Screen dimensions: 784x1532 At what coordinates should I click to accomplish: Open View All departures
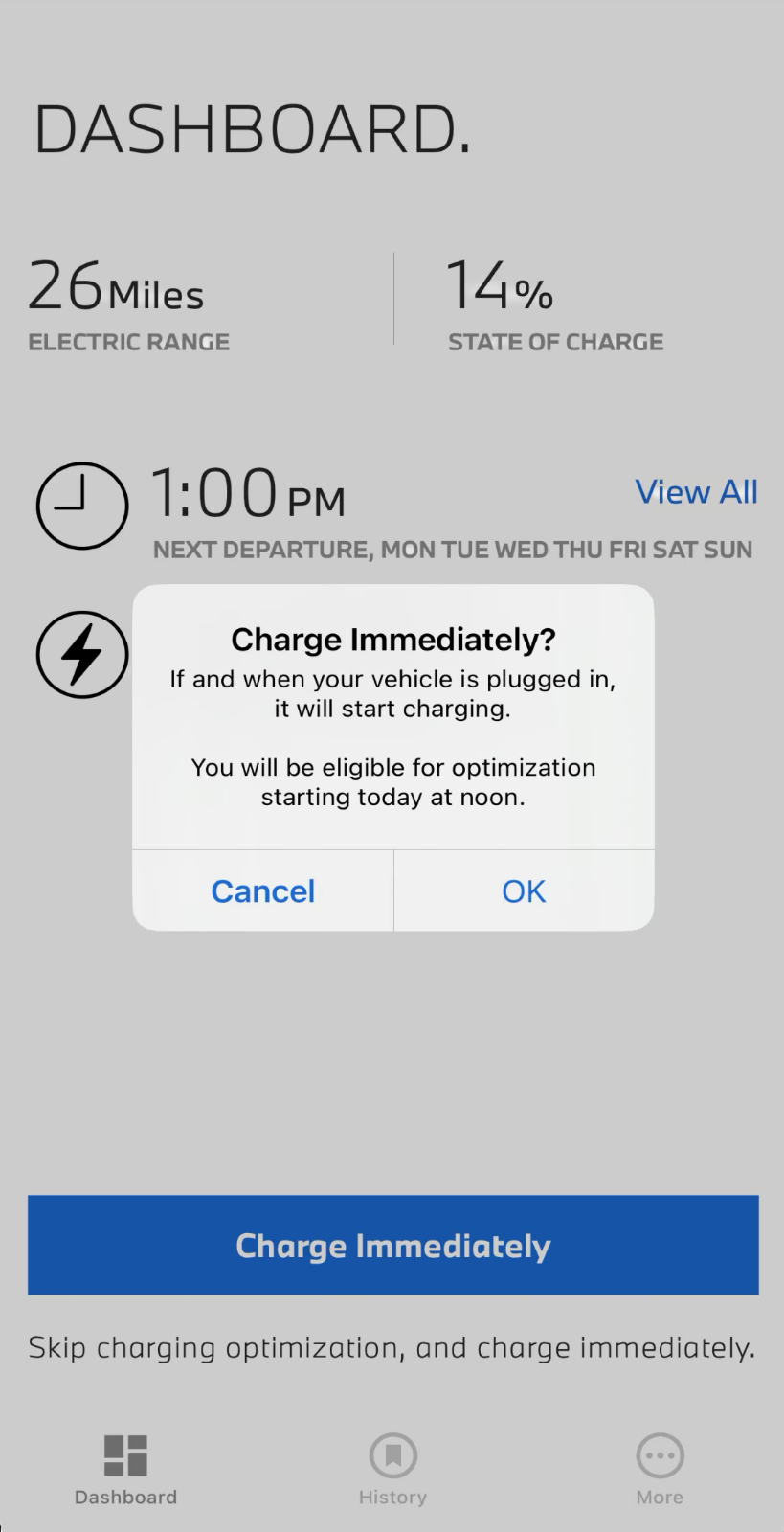(x=696, y=491)
